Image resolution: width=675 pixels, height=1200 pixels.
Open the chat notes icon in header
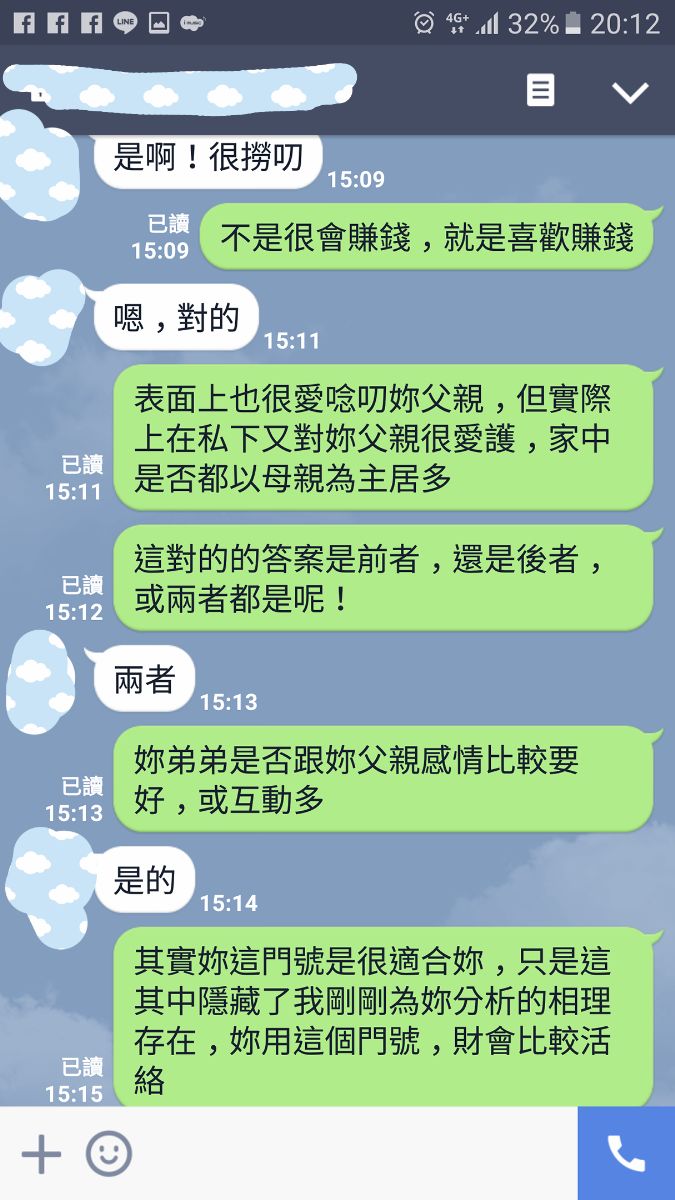click(x=540, y=91)
